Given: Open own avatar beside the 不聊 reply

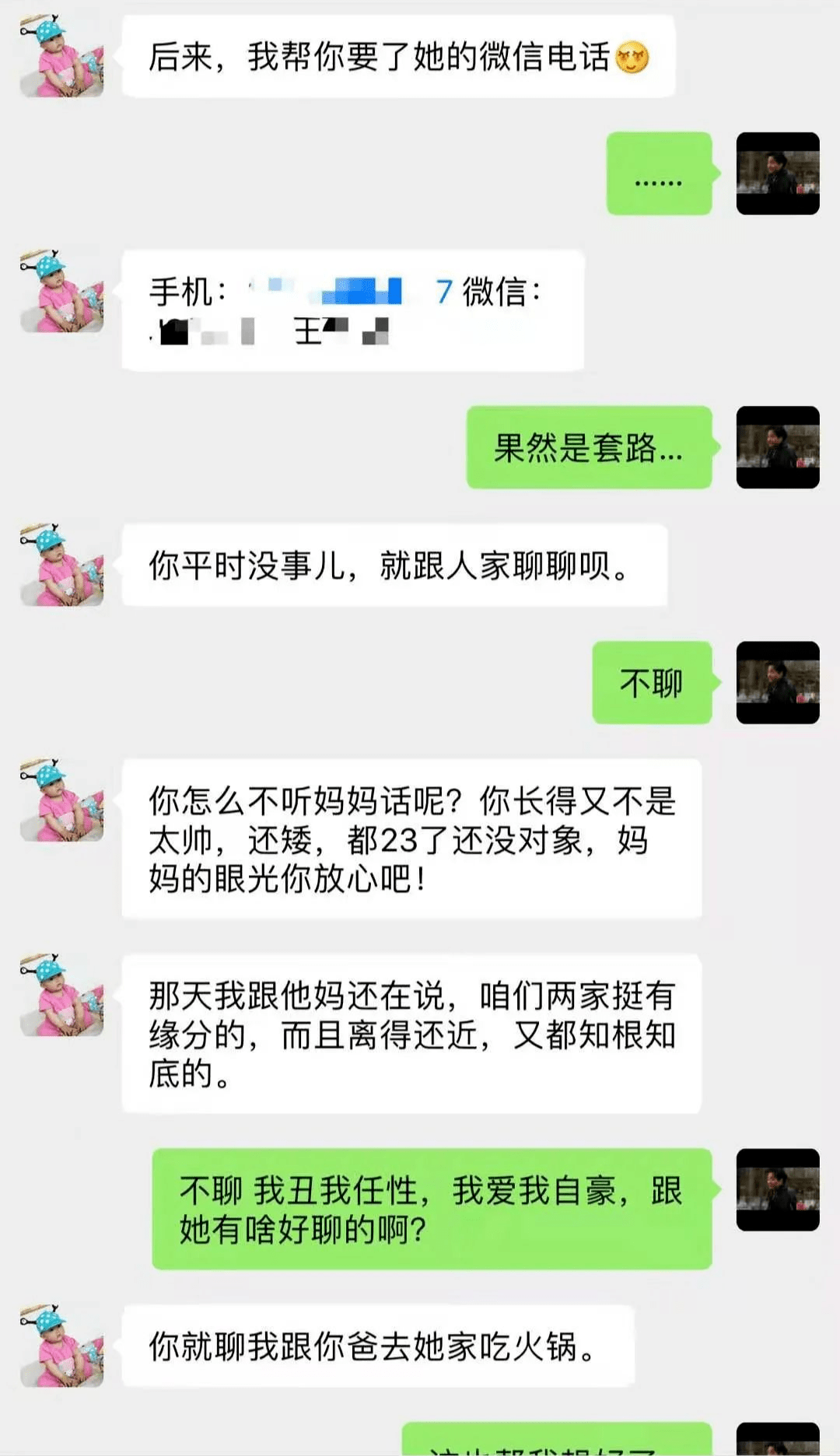Looking at the screenshot, I should tap(778, 683).
